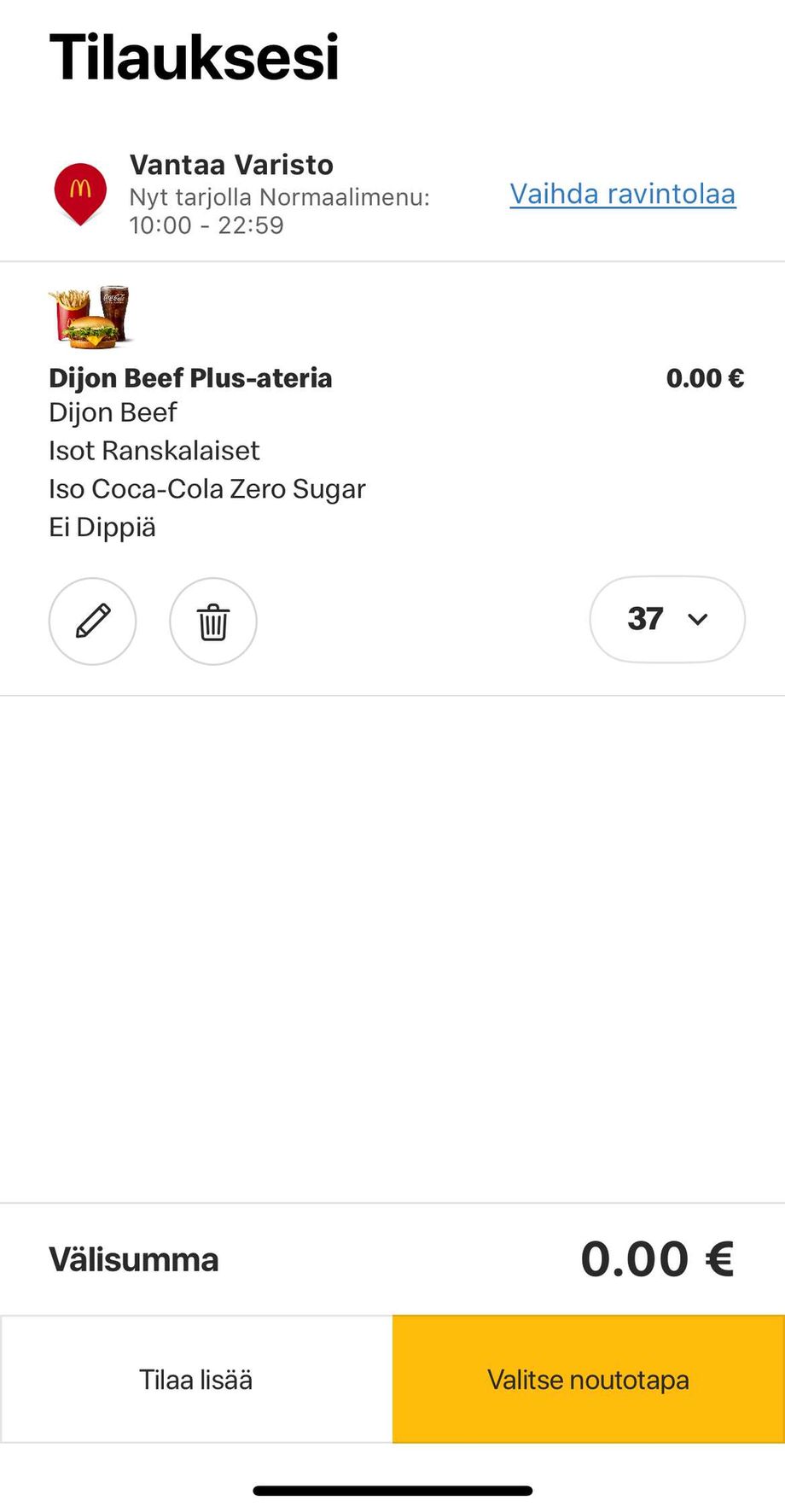
Task: Delete the Dijon Beef Plus-ateria from order
Action: (213, 621)
